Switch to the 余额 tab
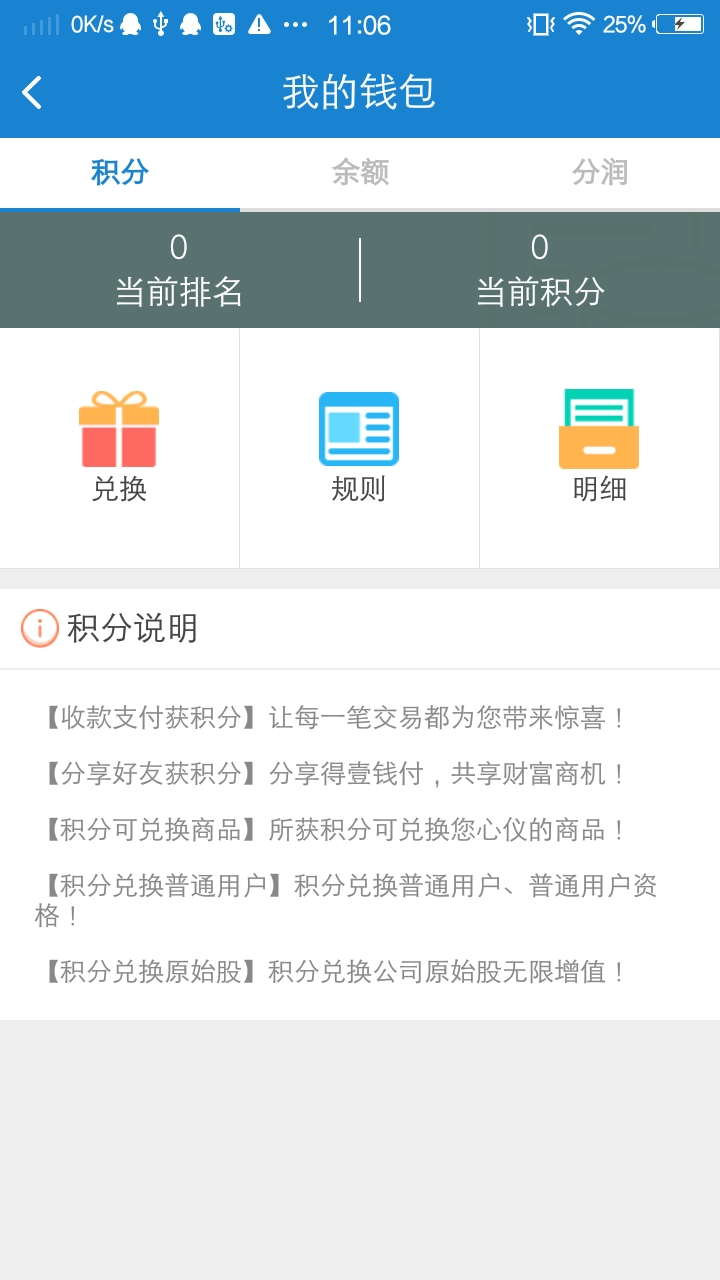 tap(360, 173)
